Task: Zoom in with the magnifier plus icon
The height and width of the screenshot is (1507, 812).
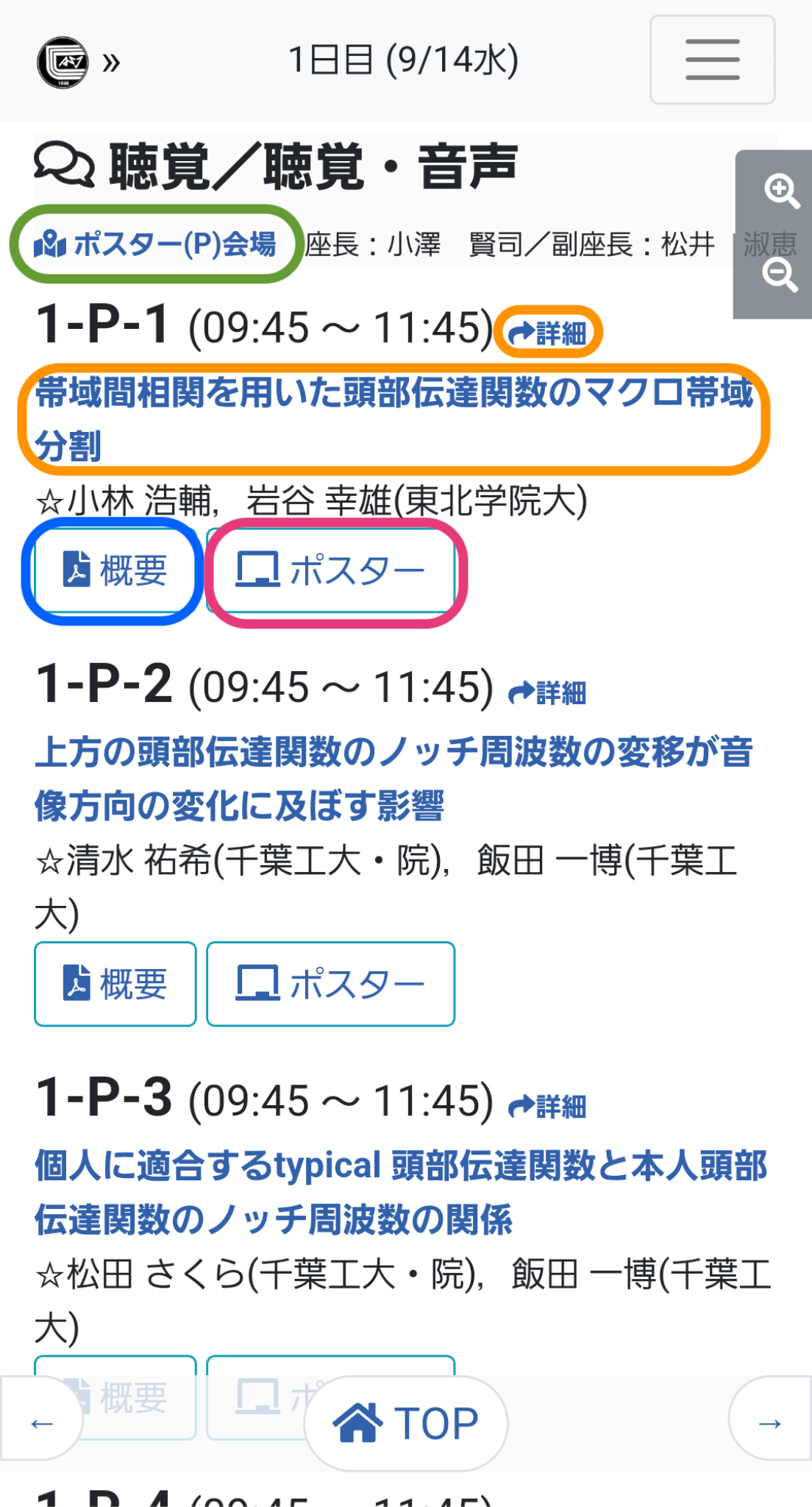Action: tap(780, 192)
